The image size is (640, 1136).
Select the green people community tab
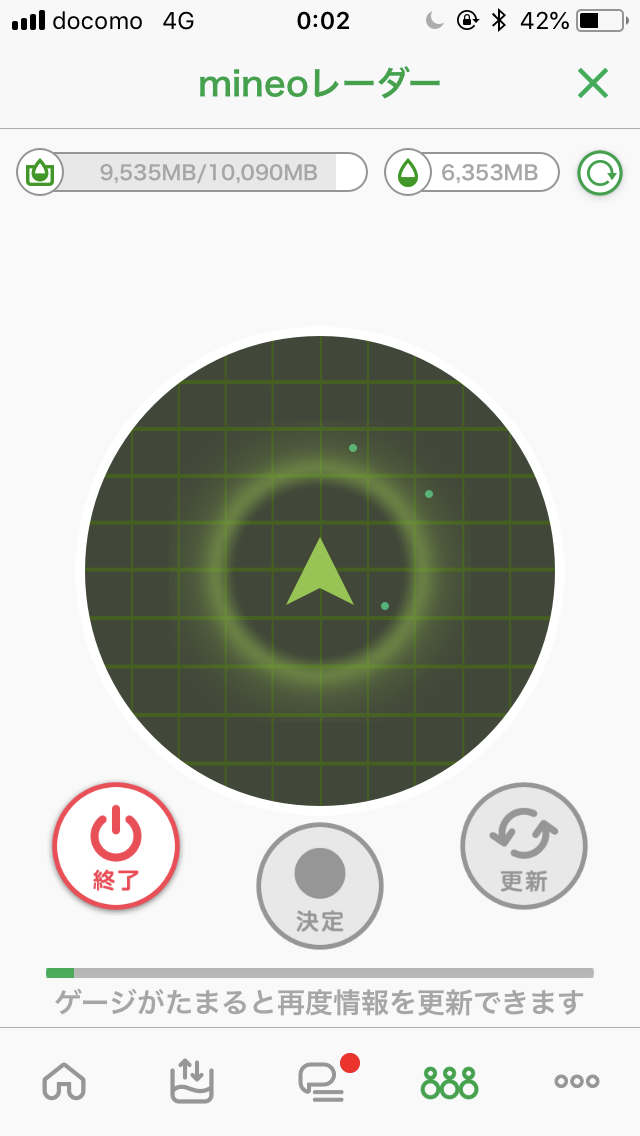449,1082
